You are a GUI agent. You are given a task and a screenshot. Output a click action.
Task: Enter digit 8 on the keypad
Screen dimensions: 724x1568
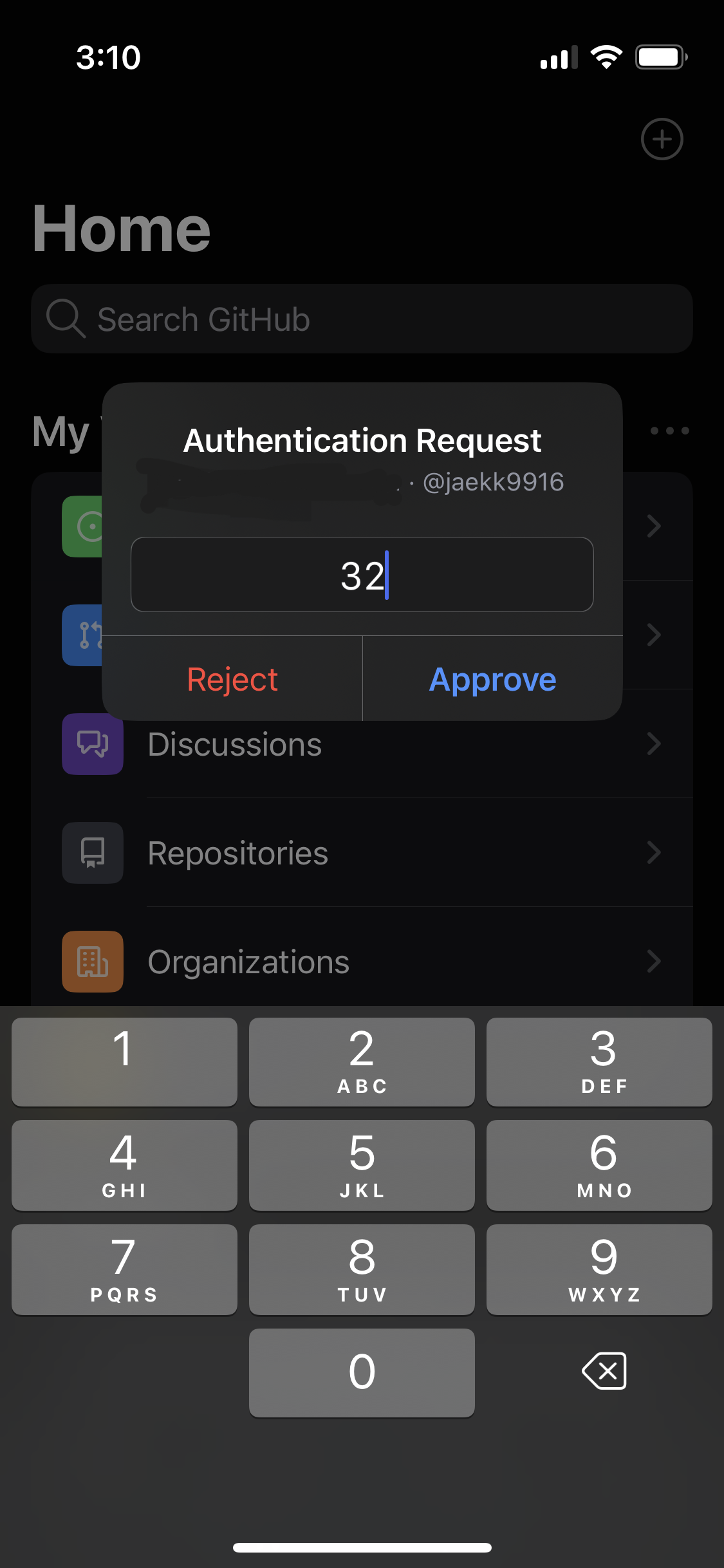click(x=362, y=1269)
